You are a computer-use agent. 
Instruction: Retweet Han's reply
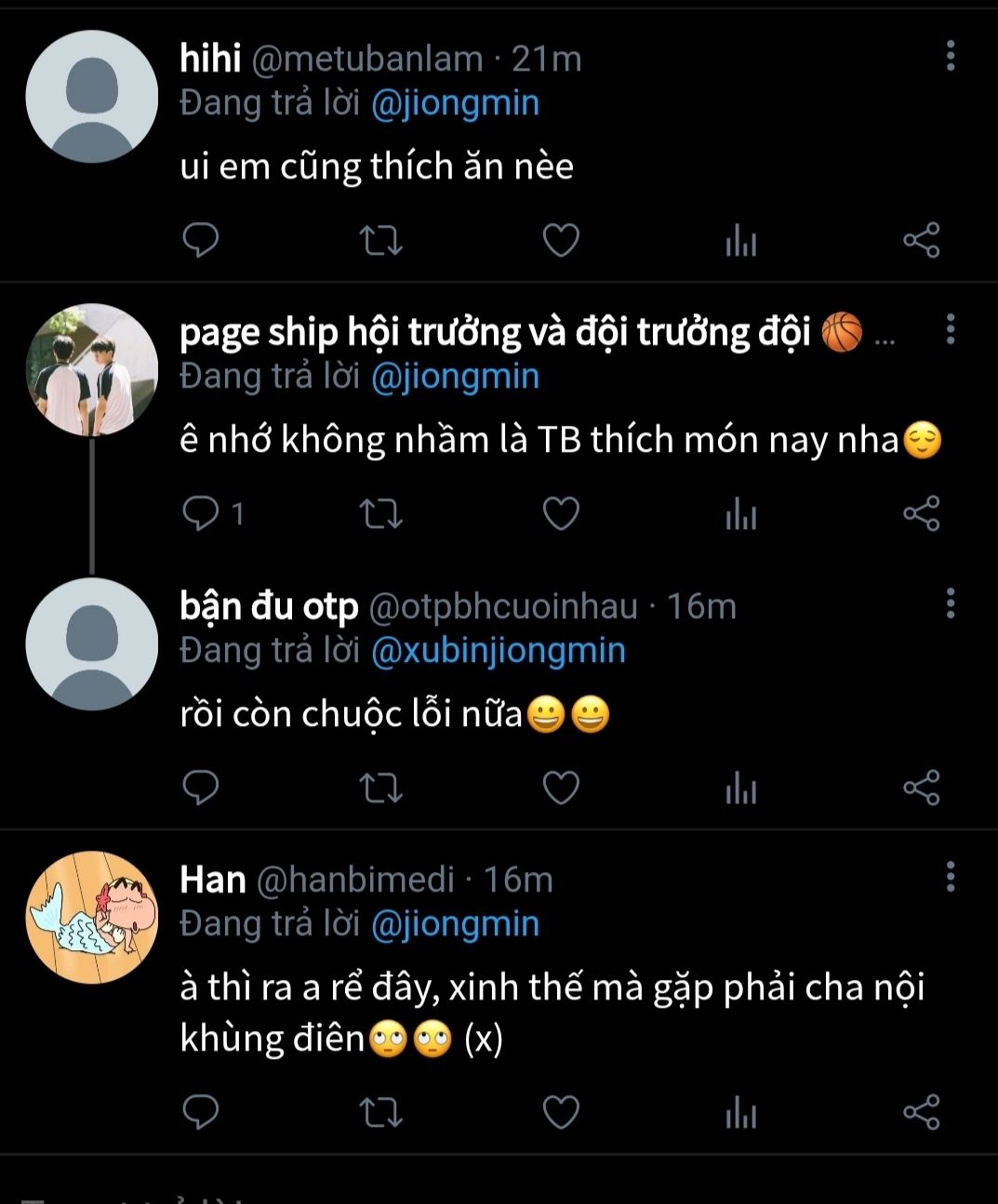(380, 1112)
